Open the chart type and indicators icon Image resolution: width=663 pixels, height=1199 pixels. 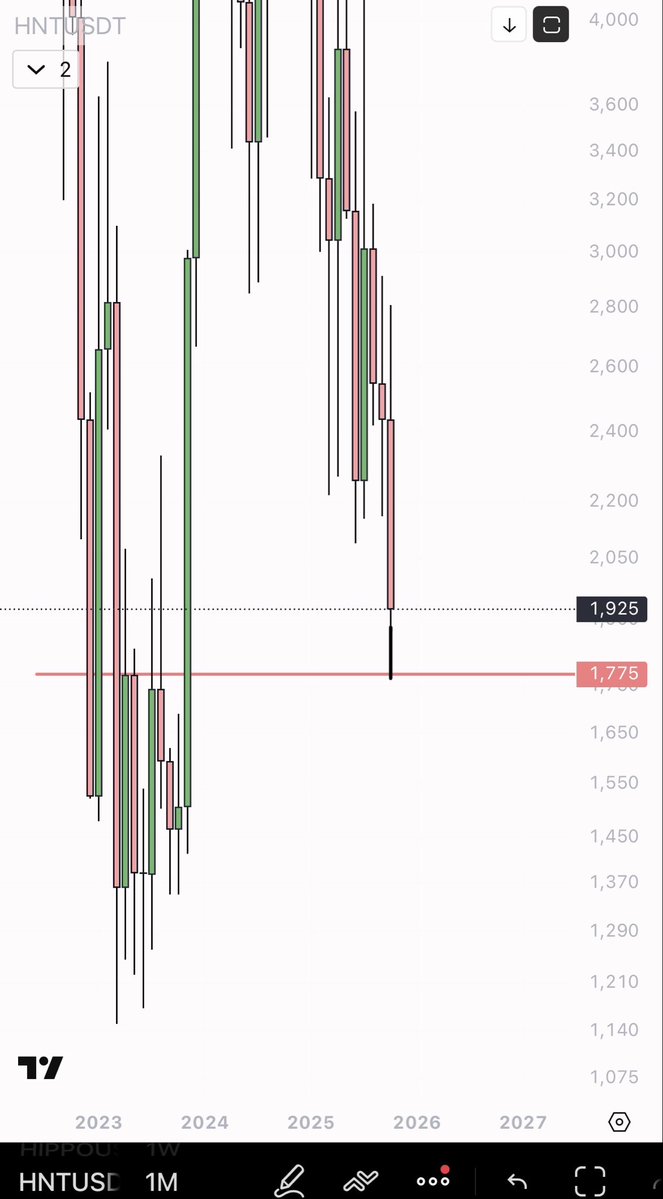(360, 1180)
